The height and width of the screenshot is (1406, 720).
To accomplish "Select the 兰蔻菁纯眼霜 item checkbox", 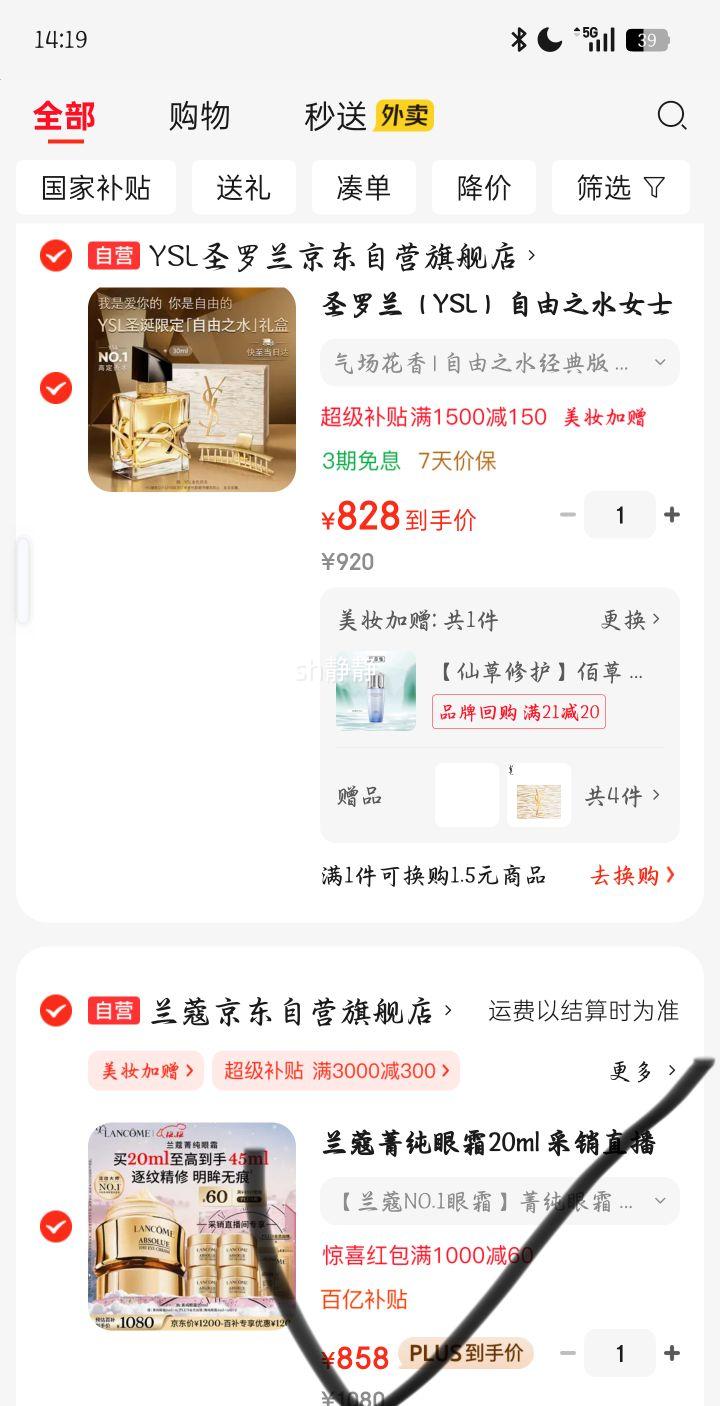I will pyautogui.click(x=55, y=1227).
